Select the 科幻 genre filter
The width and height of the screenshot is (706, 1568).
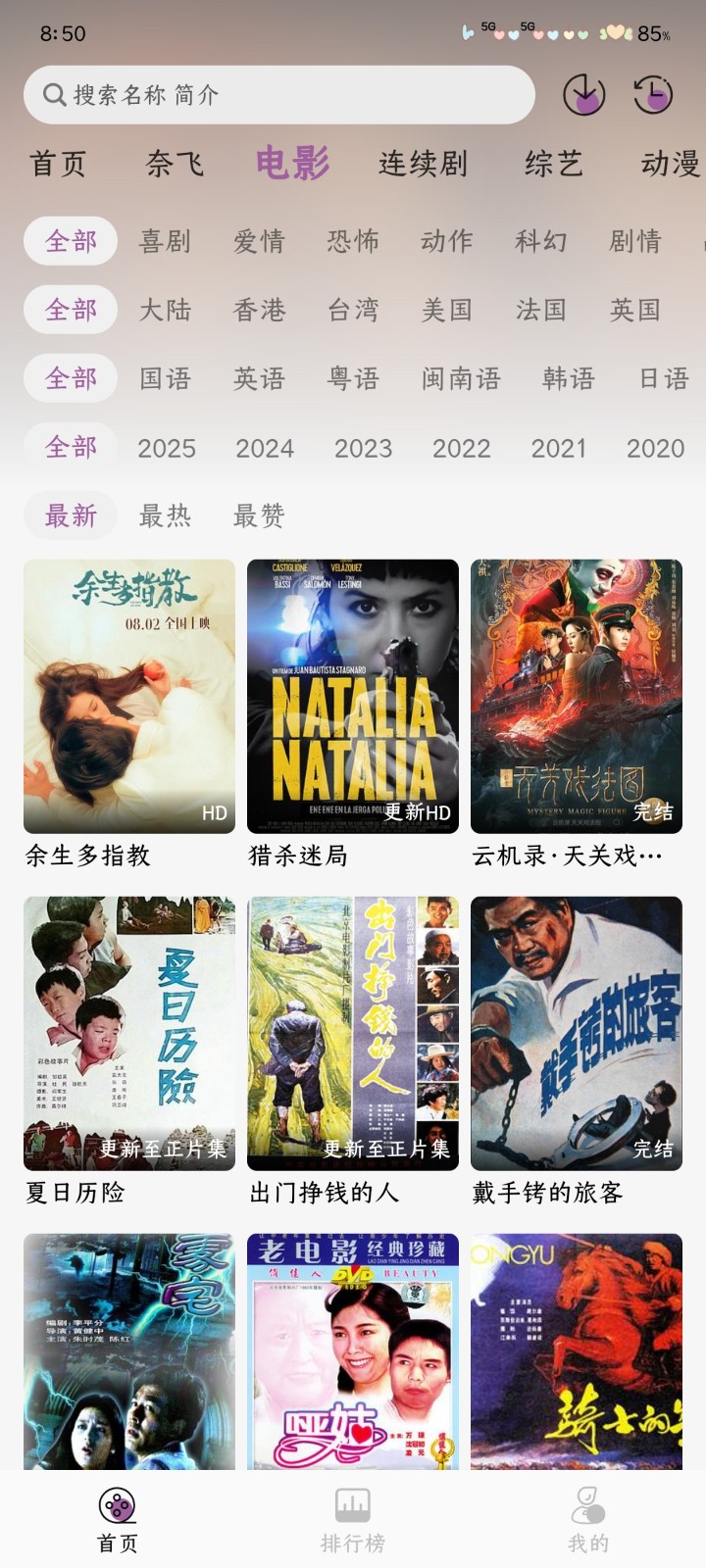[x=541, y=241]
